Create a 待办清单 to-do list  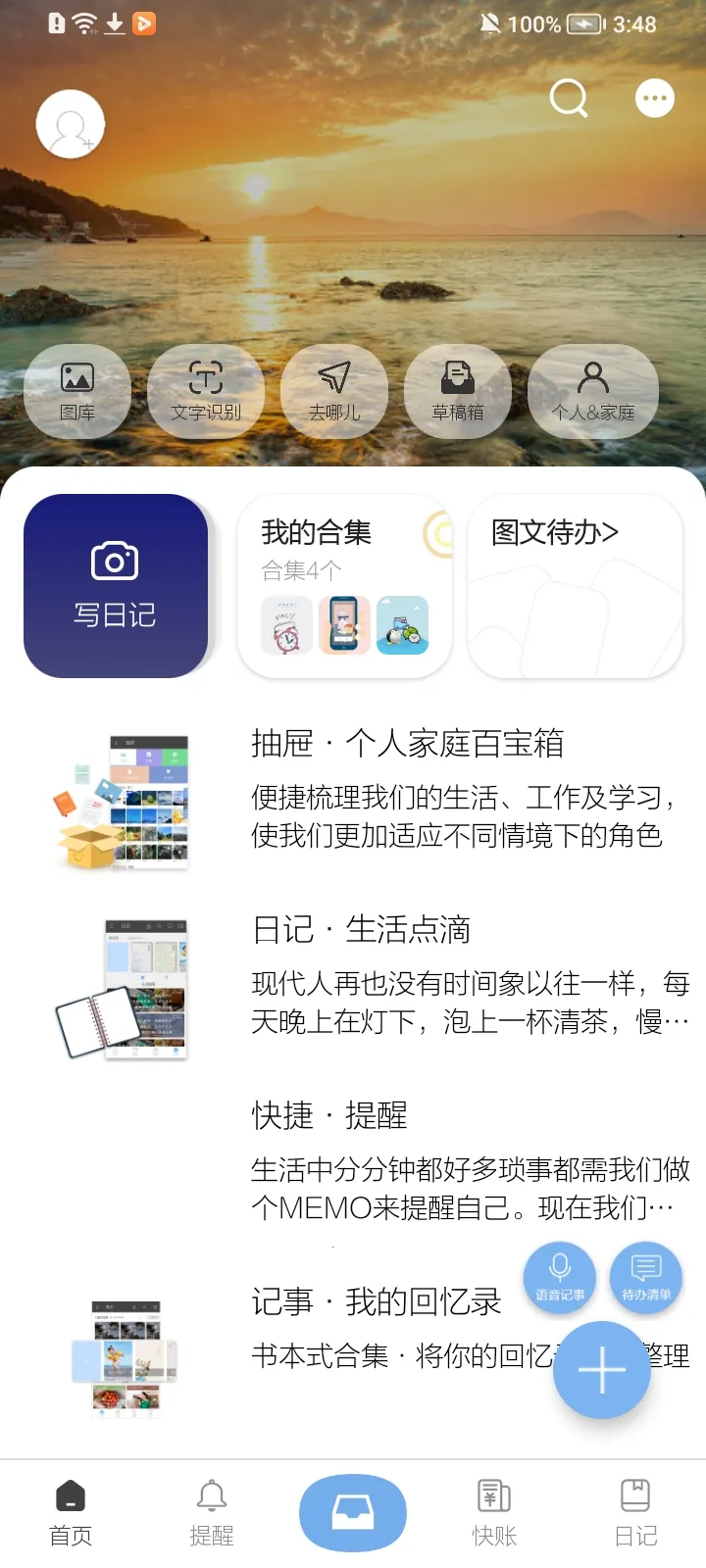click(x=646, y=1277)
